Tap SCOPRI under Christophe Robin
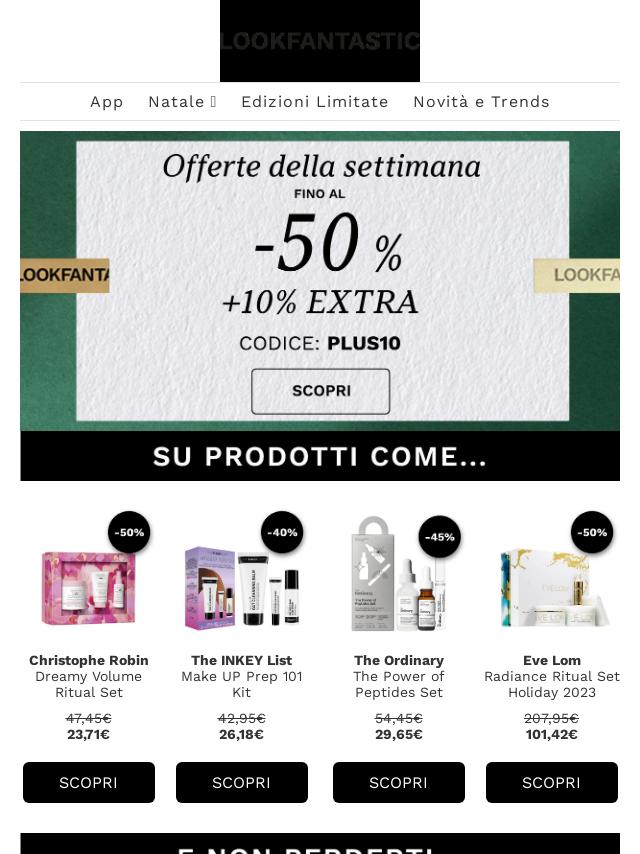Screen dimensions: 640x854 (x=89, y=783)
